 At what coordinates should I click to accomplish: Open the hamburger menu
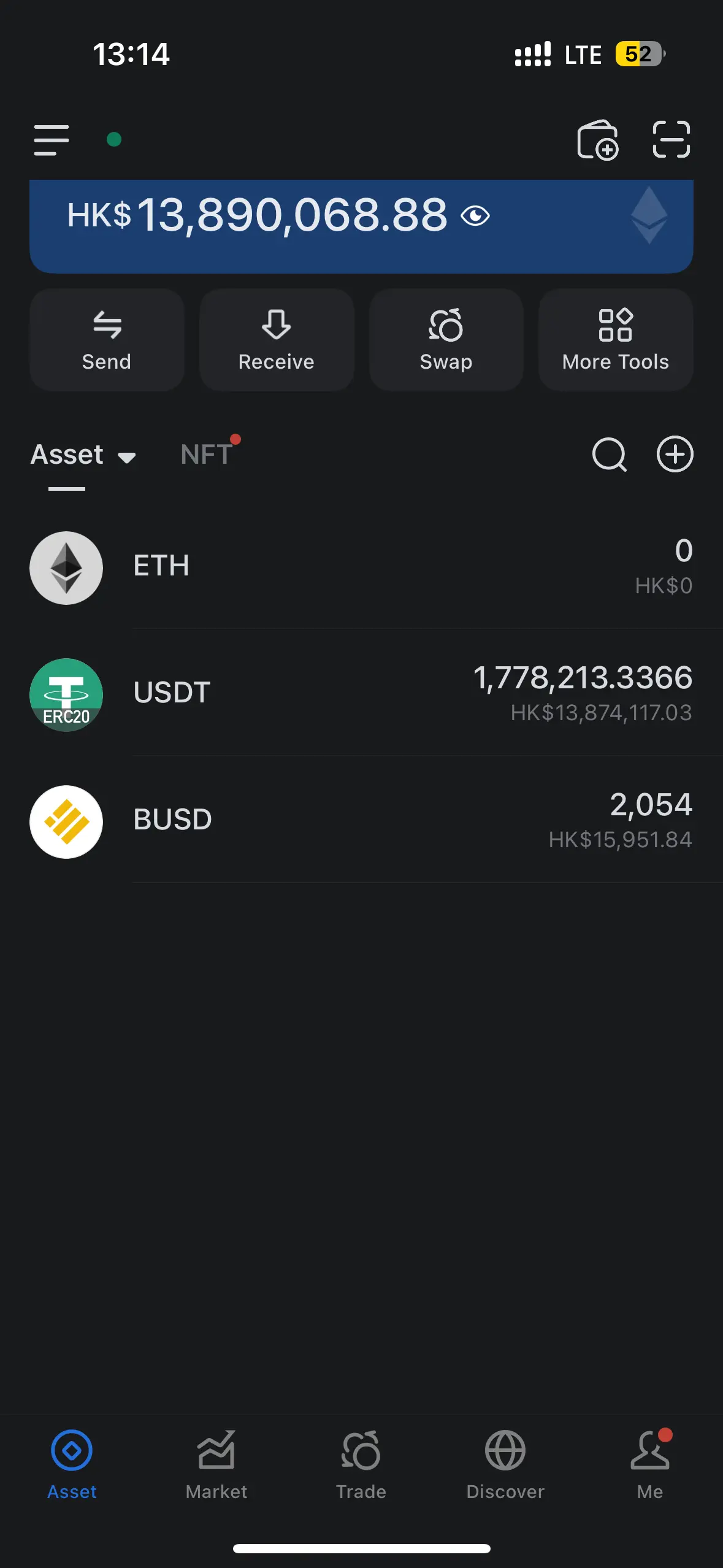pyautogui.click(x=52, y=140)
